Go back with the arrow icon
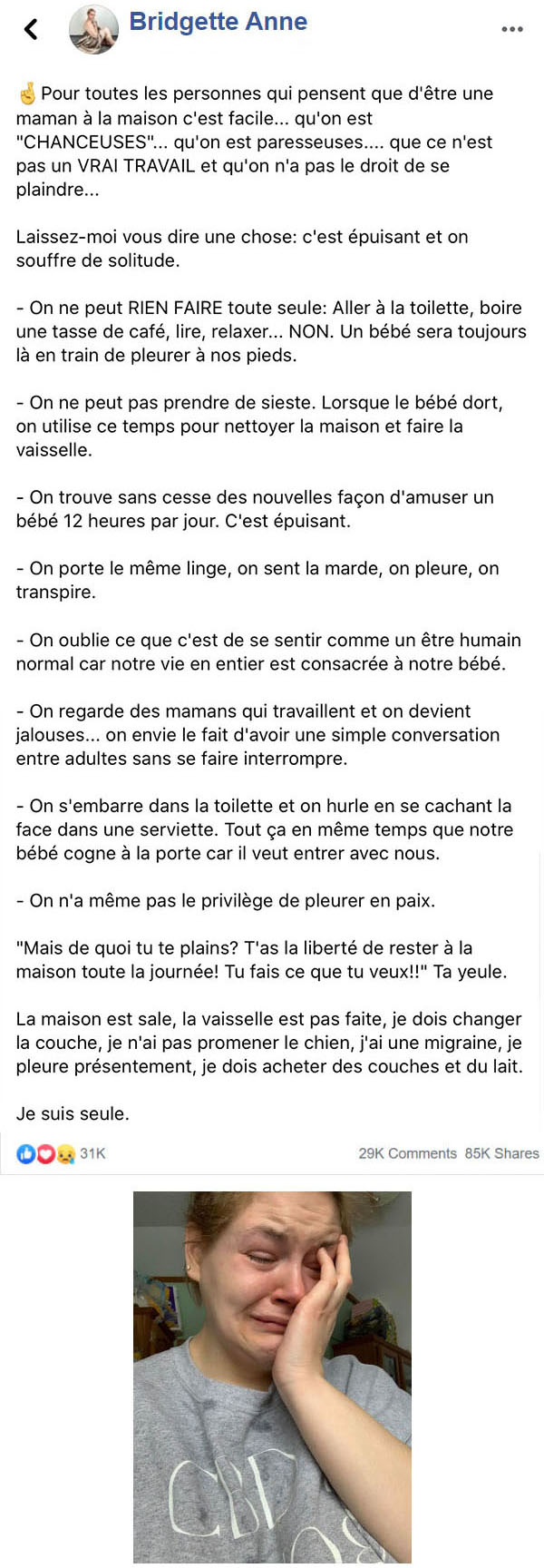 31,29
